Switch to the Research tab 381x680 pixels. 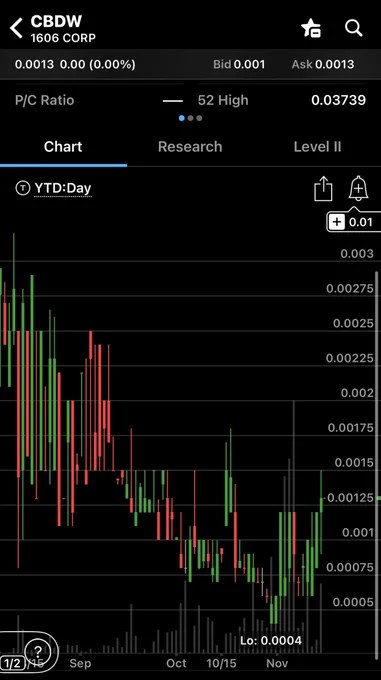tap(190, 147)
